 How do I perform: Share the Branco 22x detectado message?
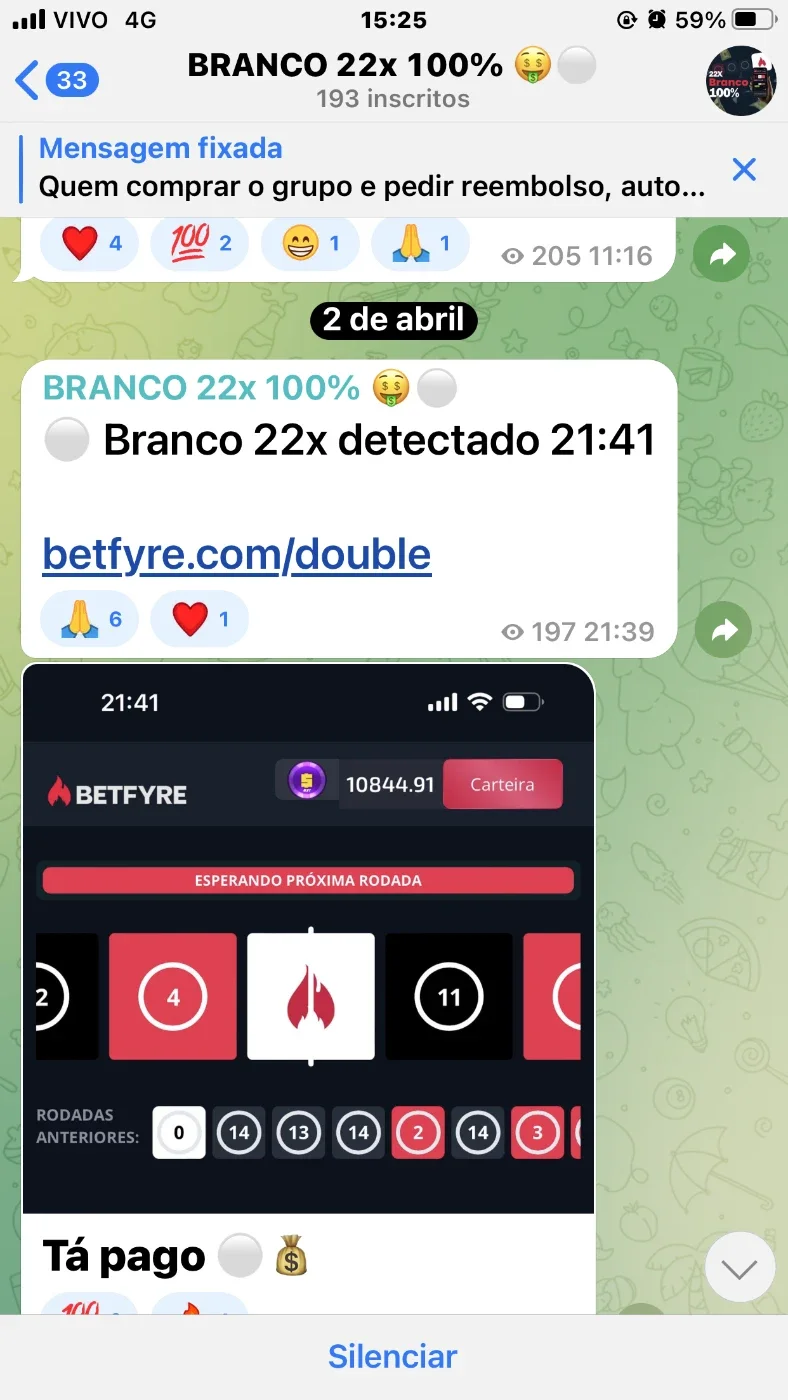click(722, 630)
